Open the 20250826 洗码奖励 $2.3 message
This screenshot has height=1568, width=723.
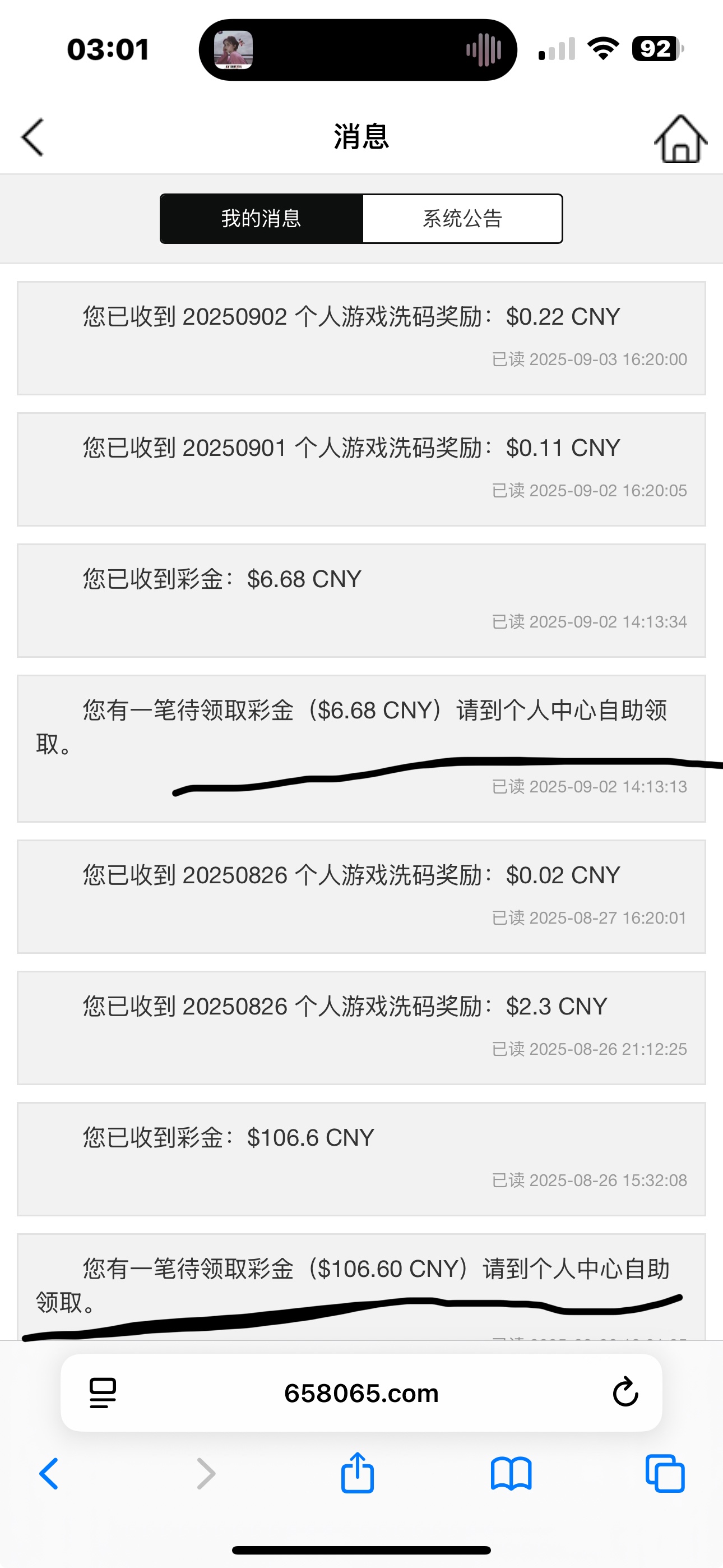[x=361, y=1027]
